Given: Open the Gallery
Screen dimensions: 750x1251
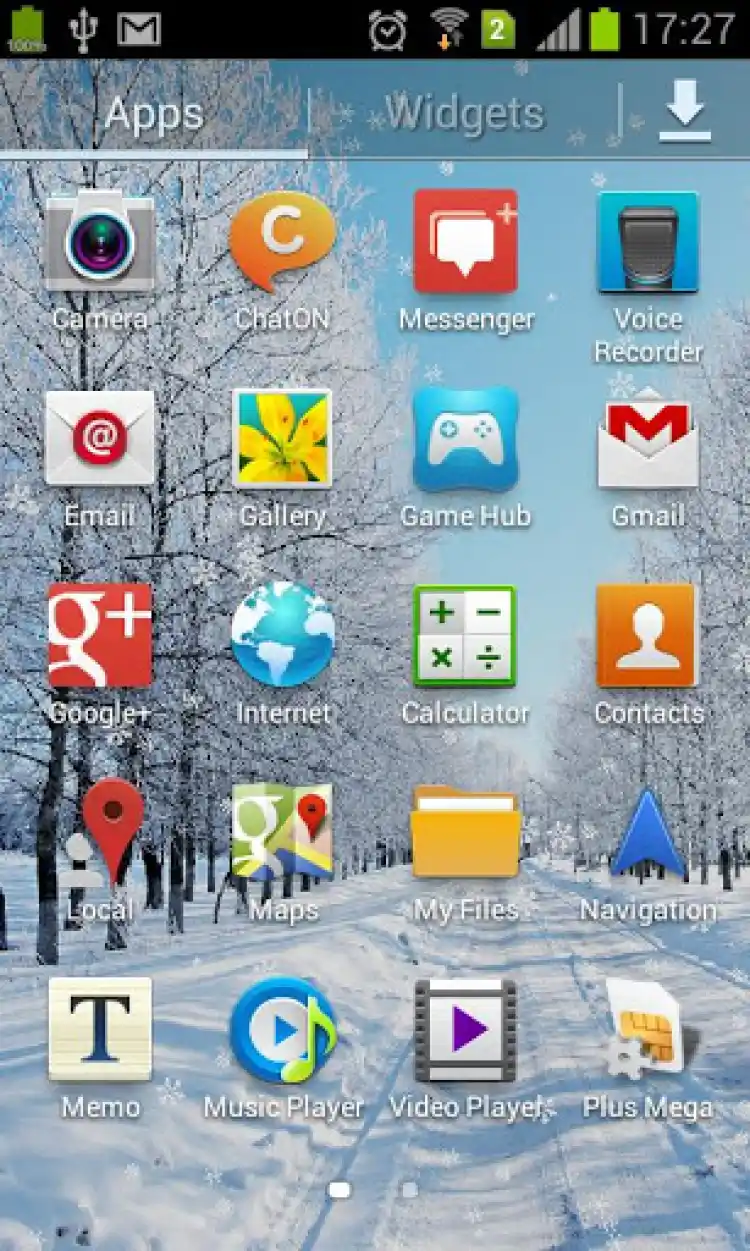Looking at the screenshot, I should pyautogui.click(x=282, y=440).
